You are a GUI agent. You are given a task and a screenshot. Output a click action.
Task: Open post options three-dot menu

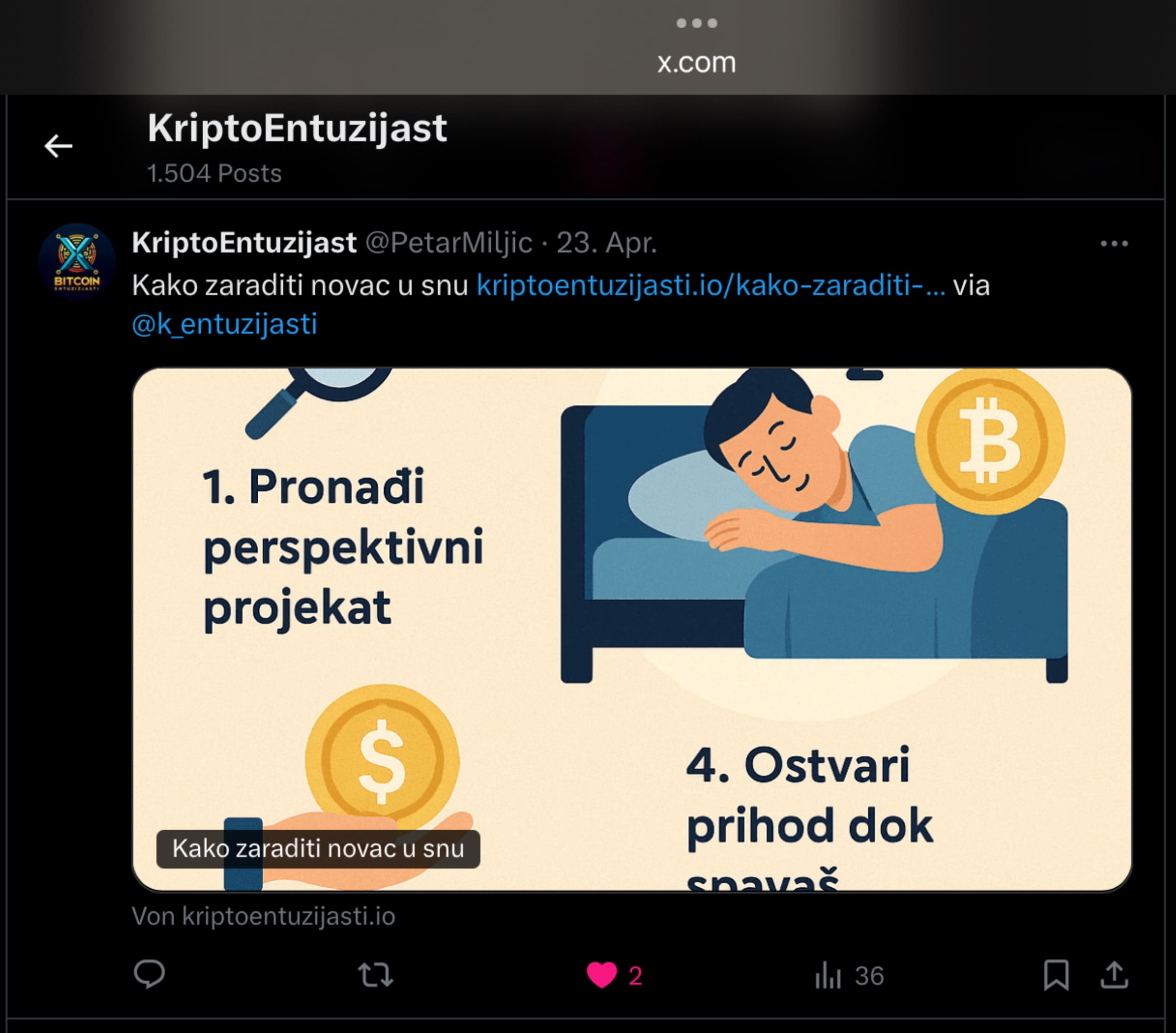point(1114,244)
